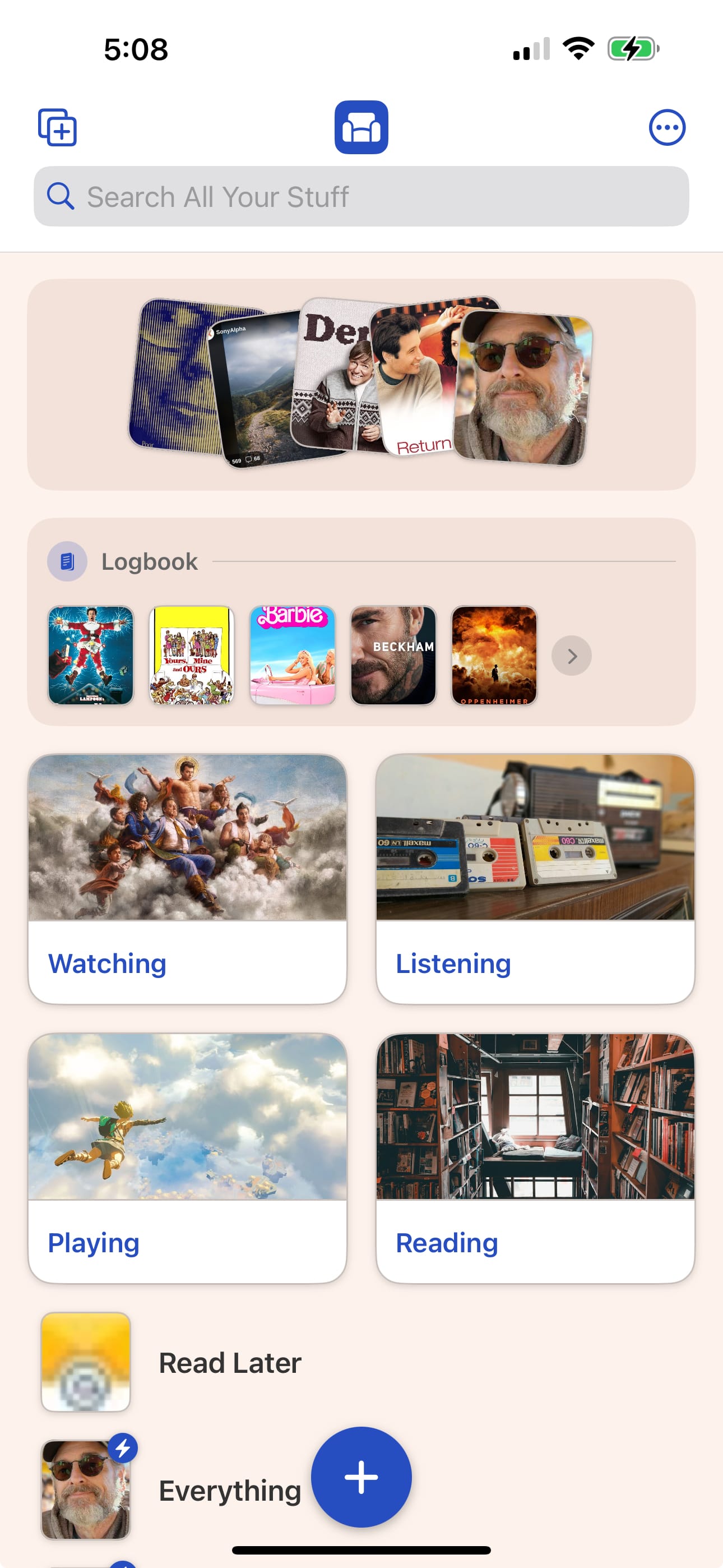Image resolution: width=723 pixels, height=1568 pixels.
Task: Open the Beckham poster in Logbook
Action: coord(393,655)
